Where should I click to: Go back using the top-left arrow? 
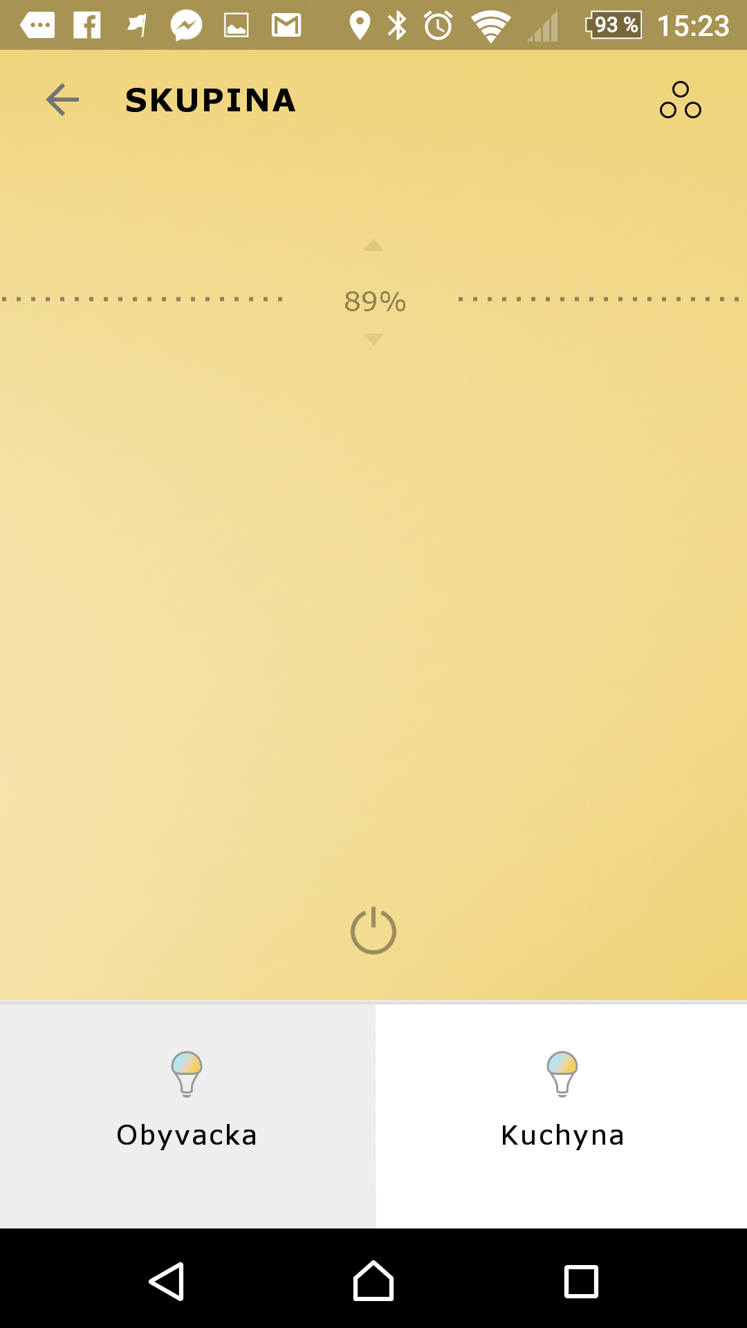coord(62,100)
